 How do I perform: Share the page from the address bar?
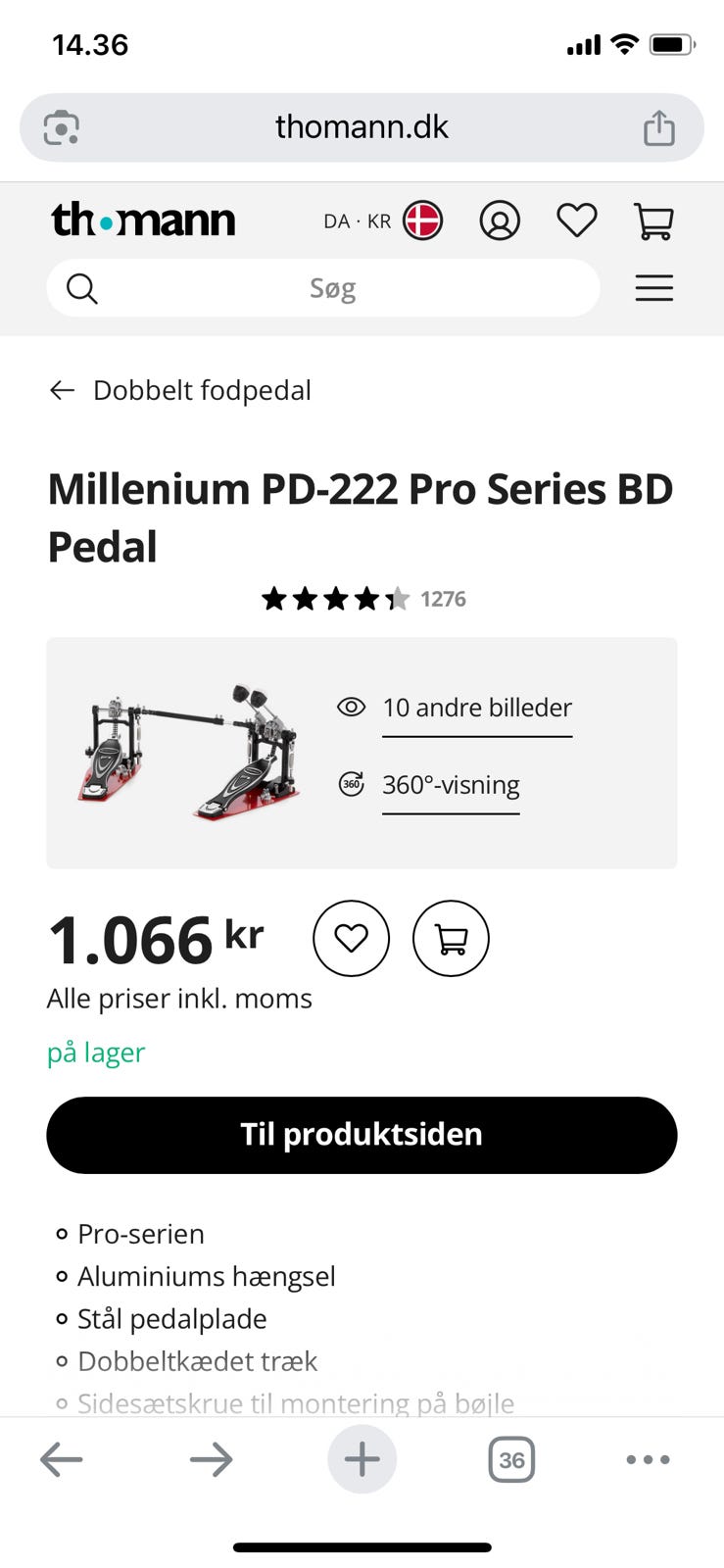(658, 127)
